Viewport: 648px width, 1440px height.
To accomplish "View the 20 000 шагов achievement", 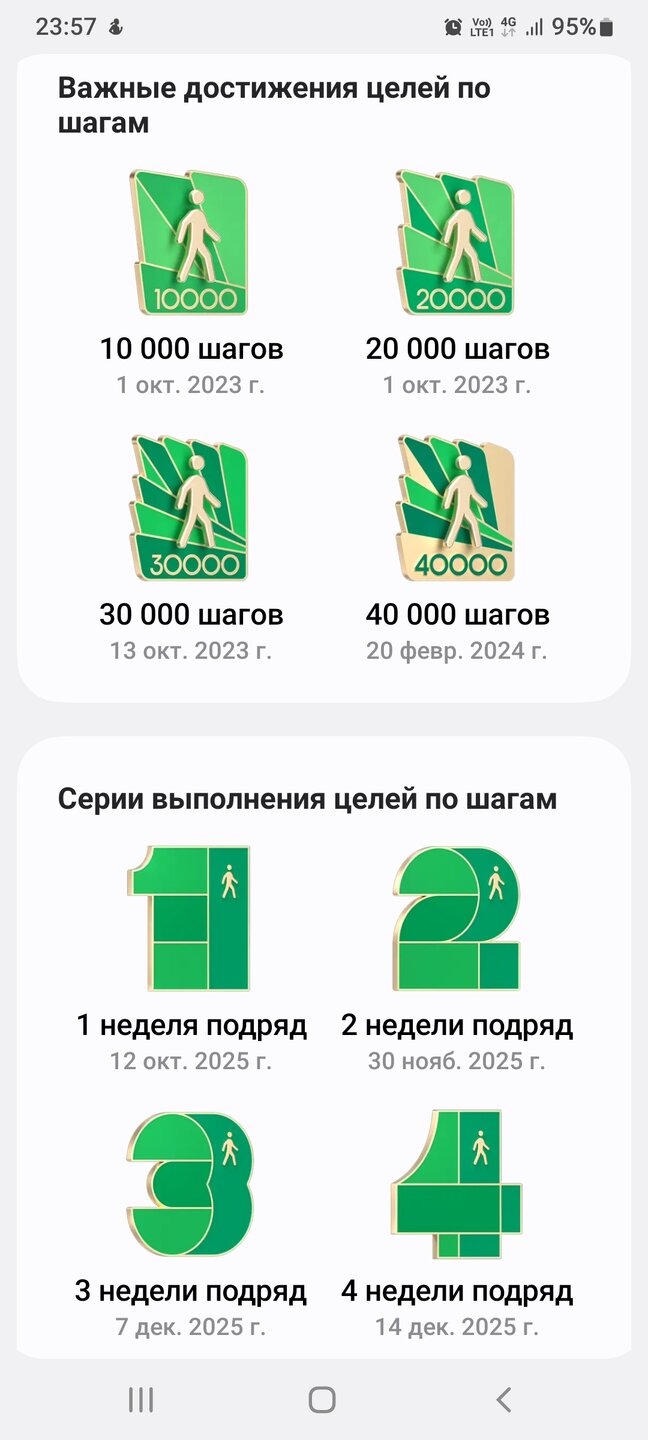I will (x=457, y=243).
